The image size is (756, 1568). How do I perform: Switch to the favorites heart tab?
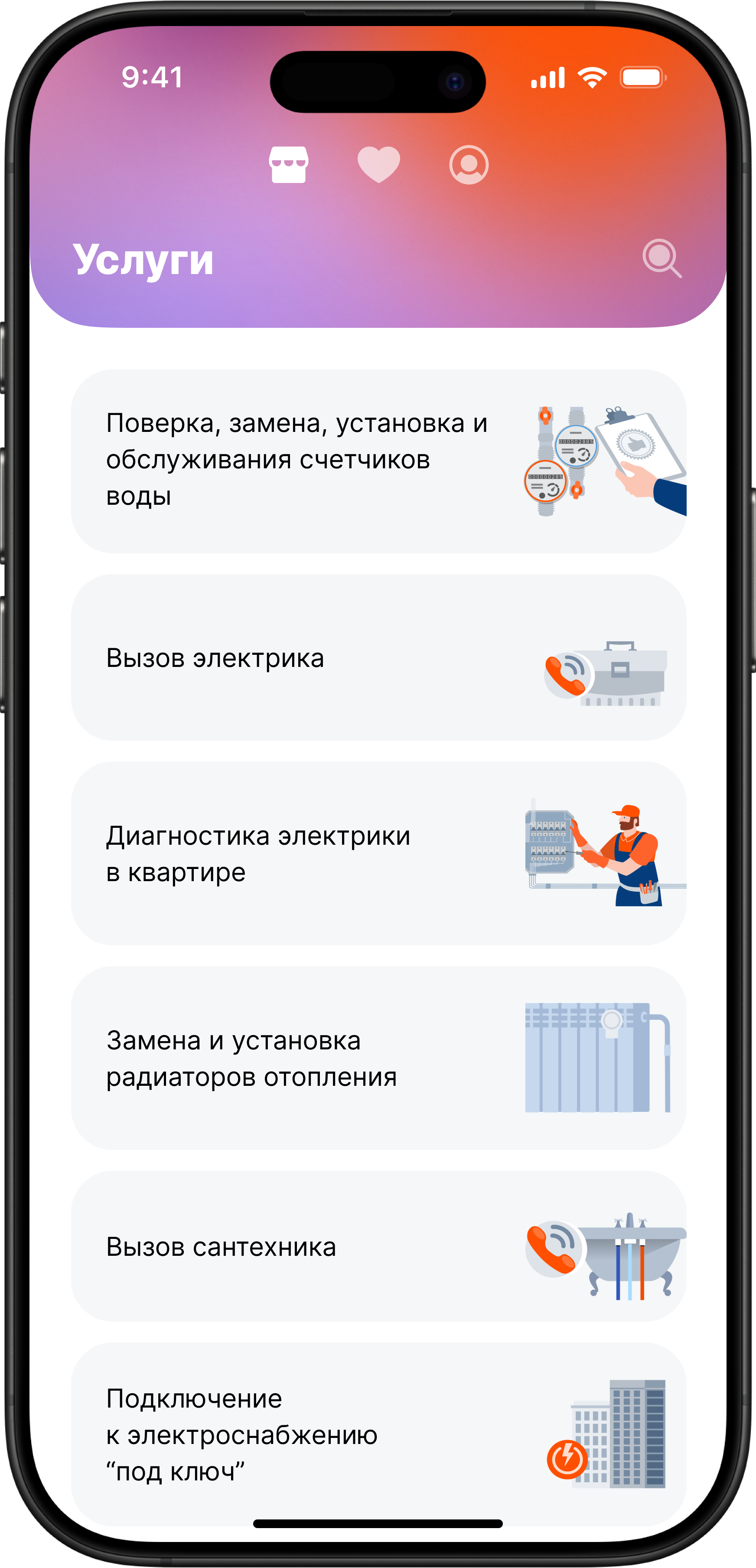378,164
